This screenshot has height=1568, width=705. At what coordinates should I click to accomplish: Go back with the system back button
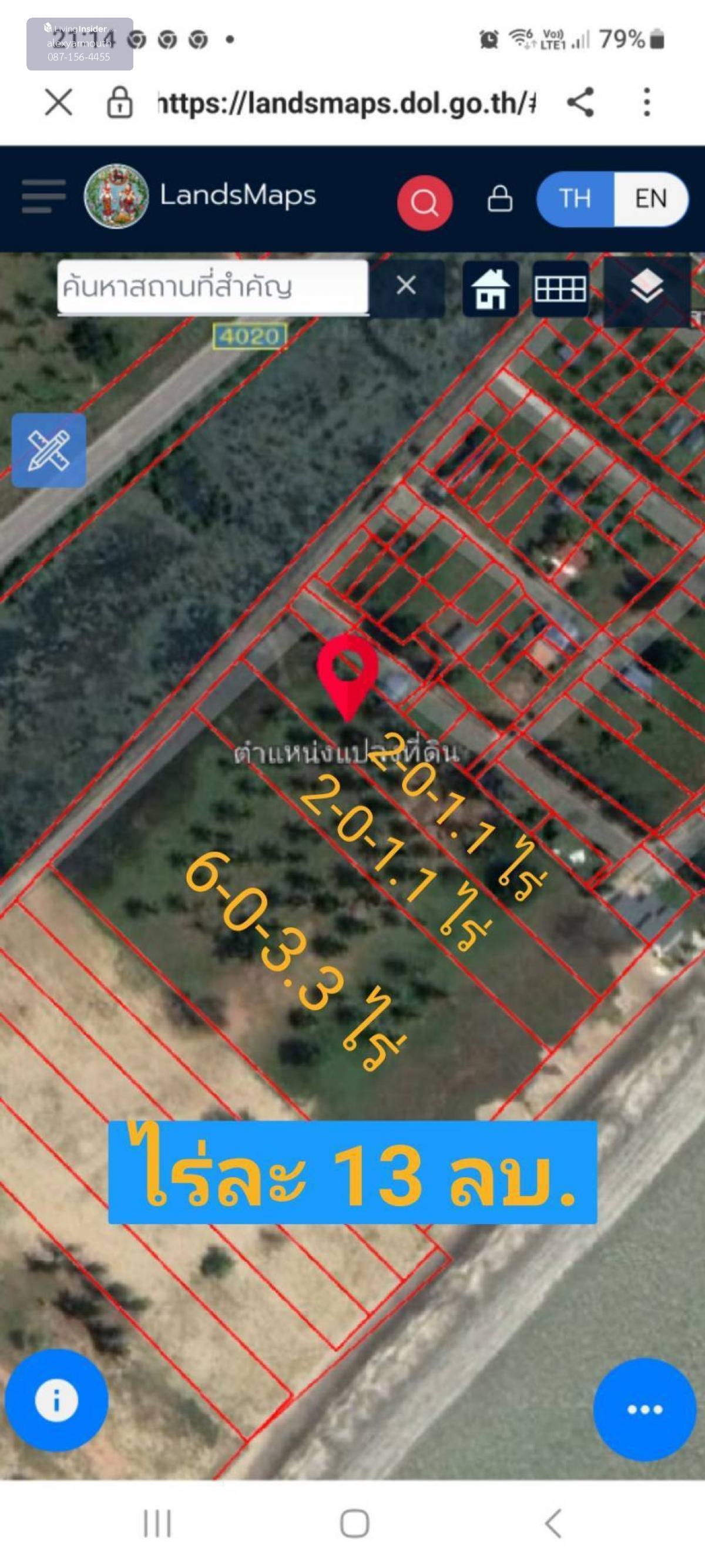coord(552,1523)
